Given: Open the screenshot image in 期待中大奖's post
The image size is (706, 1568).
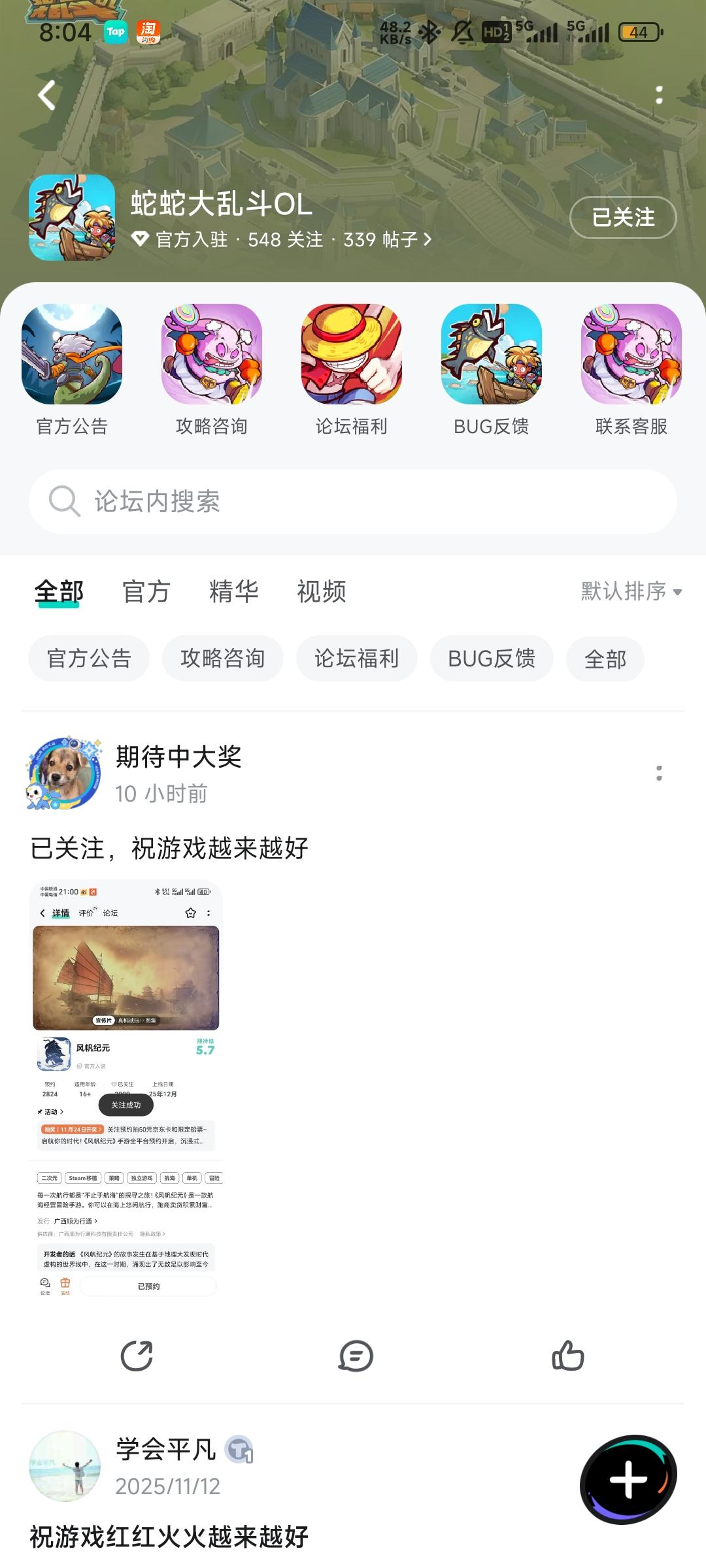Looking at the screenshot, I should (x=126, y=1088).
